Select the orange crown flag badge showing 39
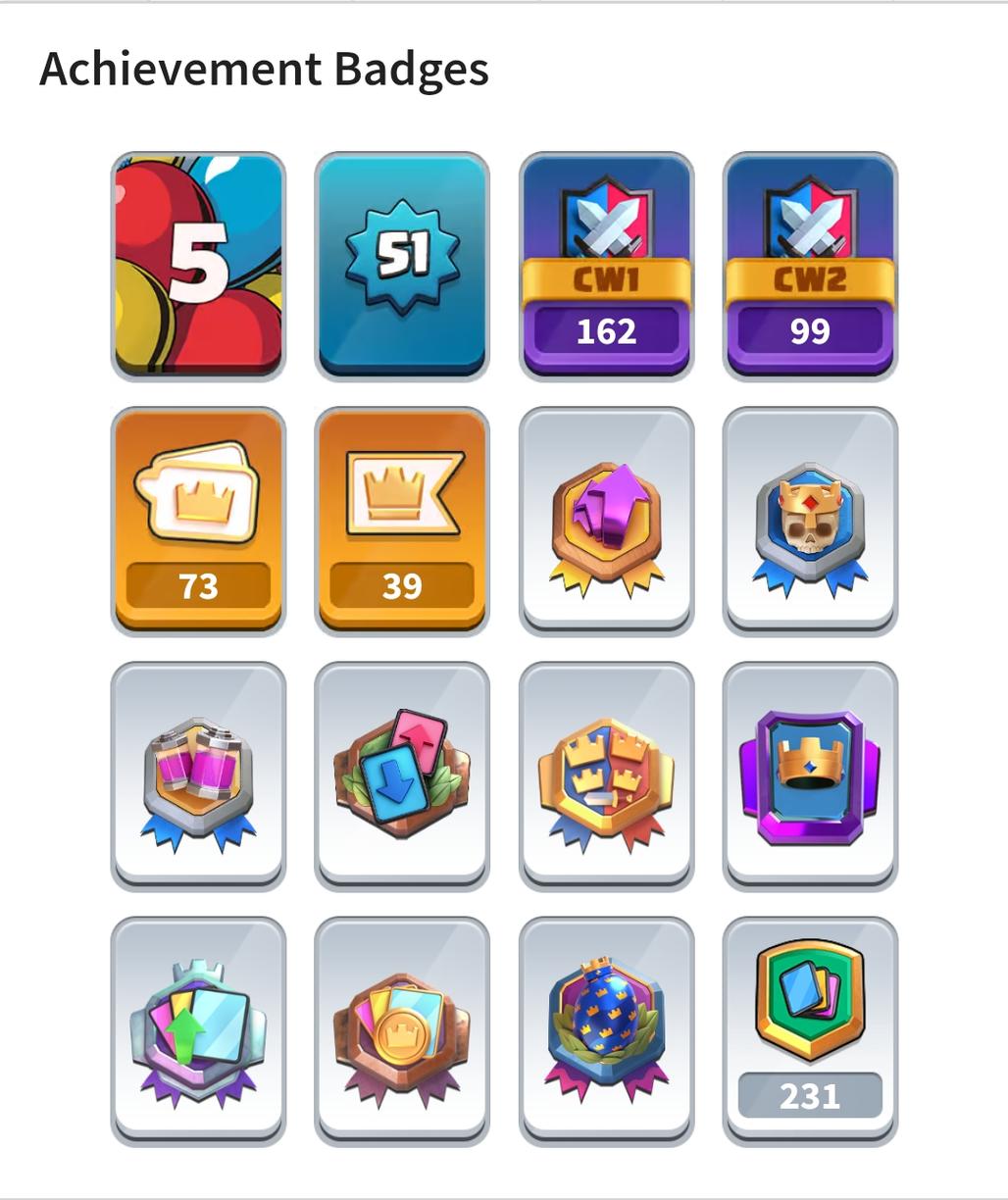 (x=402, y=521)
